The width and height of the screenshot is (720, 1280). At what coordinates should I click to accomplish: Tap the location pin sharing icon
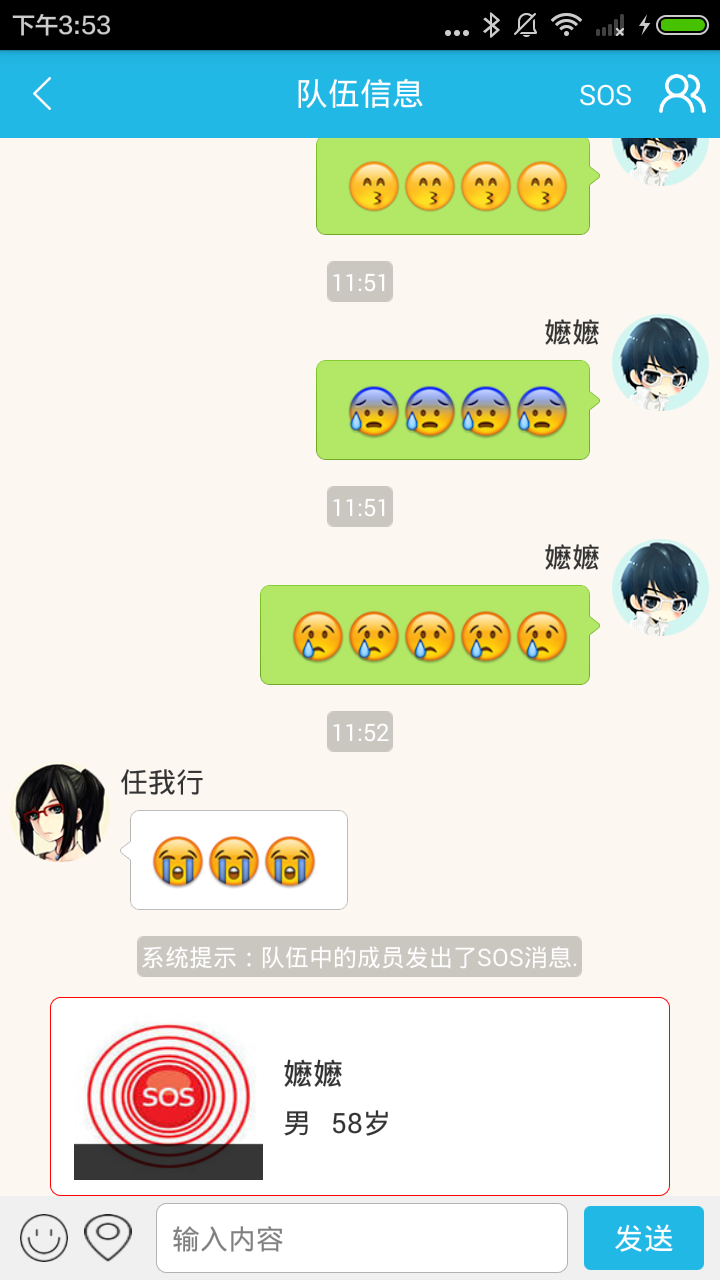click(x=105, y=1238)
